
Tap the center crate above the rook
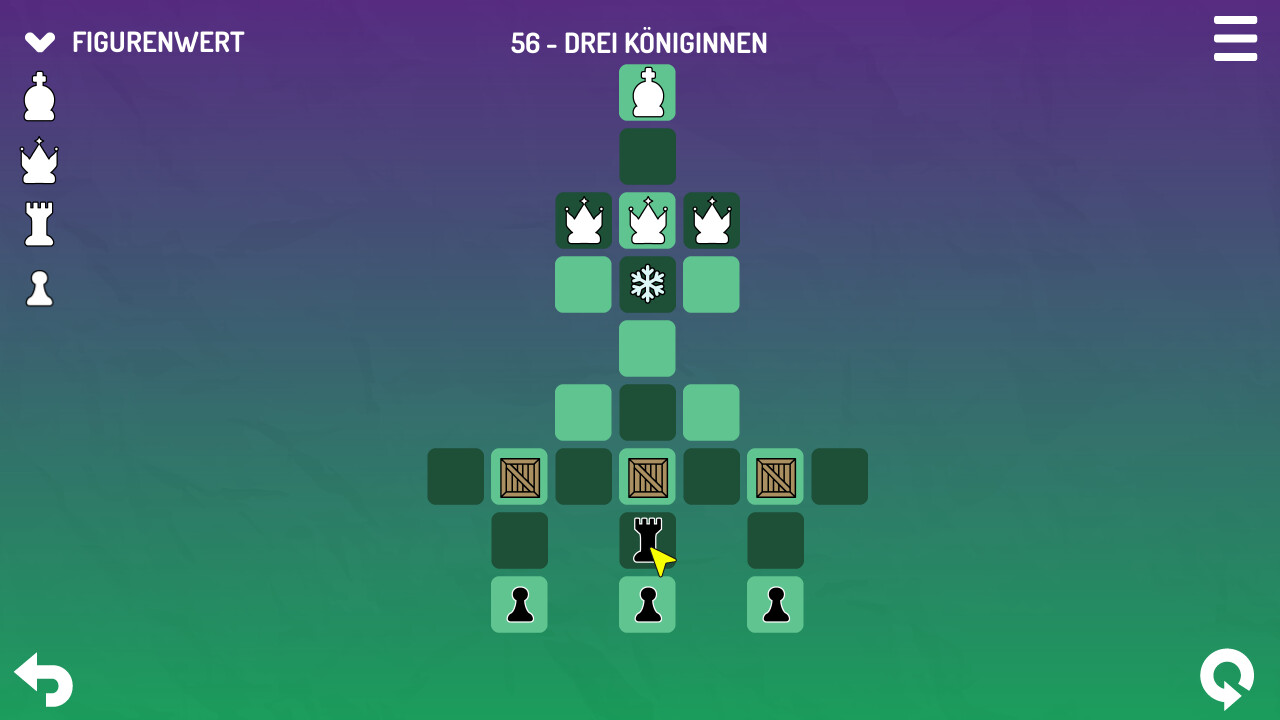point(647,477)
